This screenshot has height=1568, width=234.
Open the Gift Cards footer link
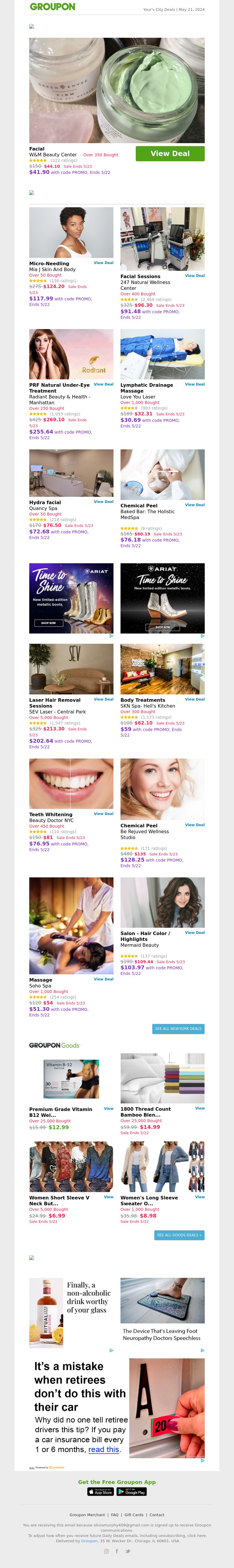[x=134, y=1515]
